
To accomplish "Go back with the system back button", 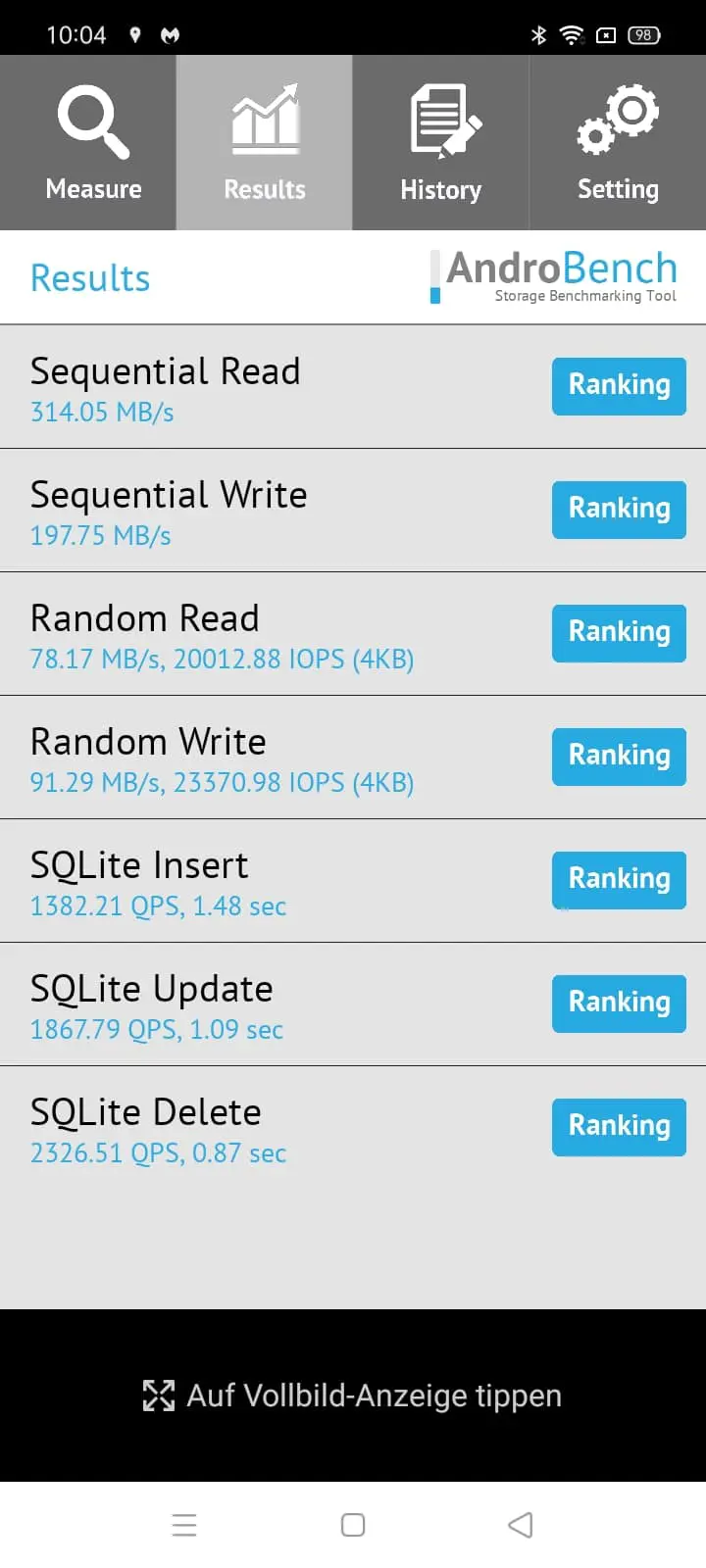I will (x=521, y=1525).
